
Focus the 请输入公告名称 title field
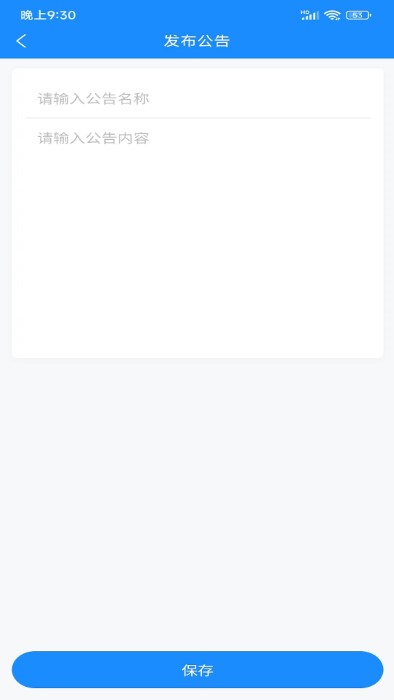tap(198, 99)
